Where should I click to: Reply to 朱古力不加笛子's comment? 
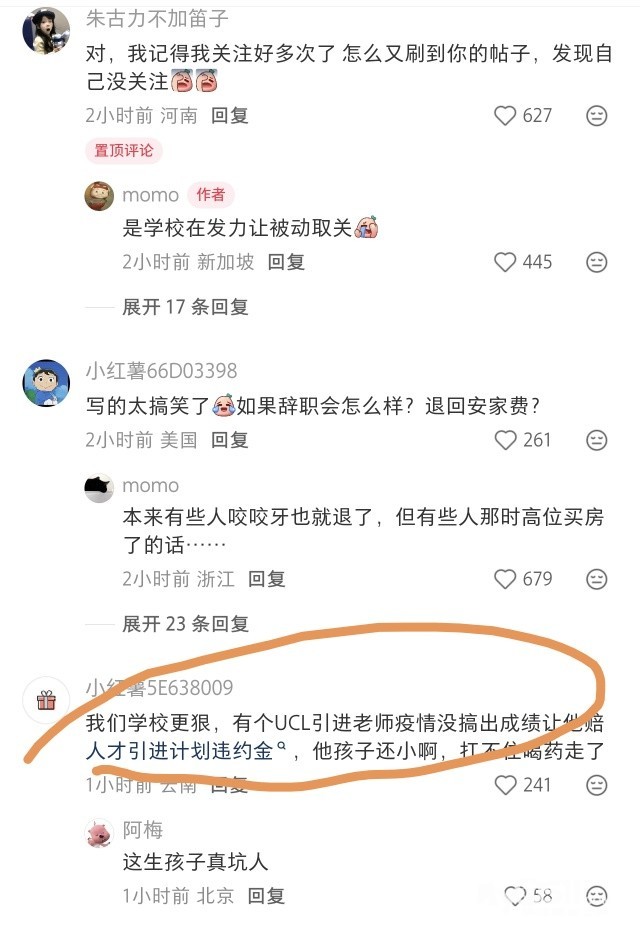[x=230, y=115]
